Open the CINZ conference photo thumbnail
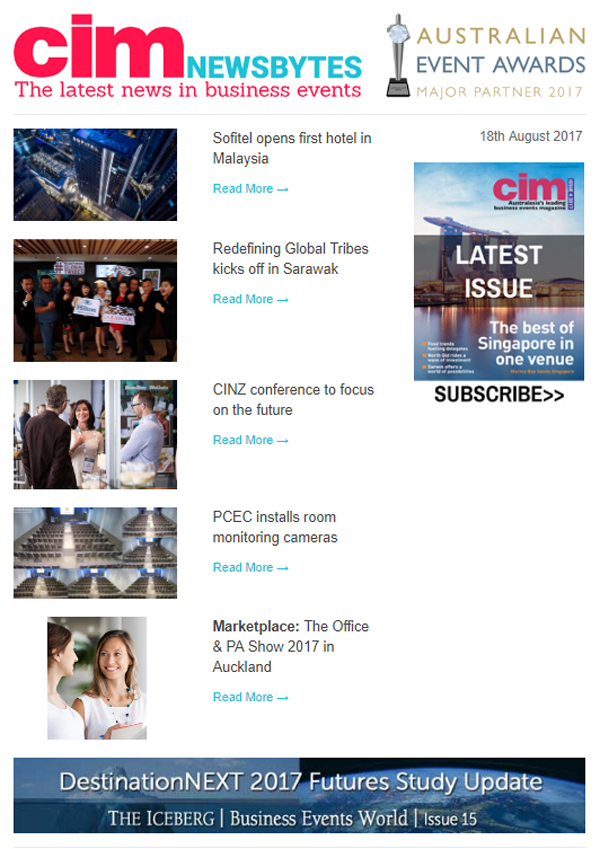 (x=95, y=434)
